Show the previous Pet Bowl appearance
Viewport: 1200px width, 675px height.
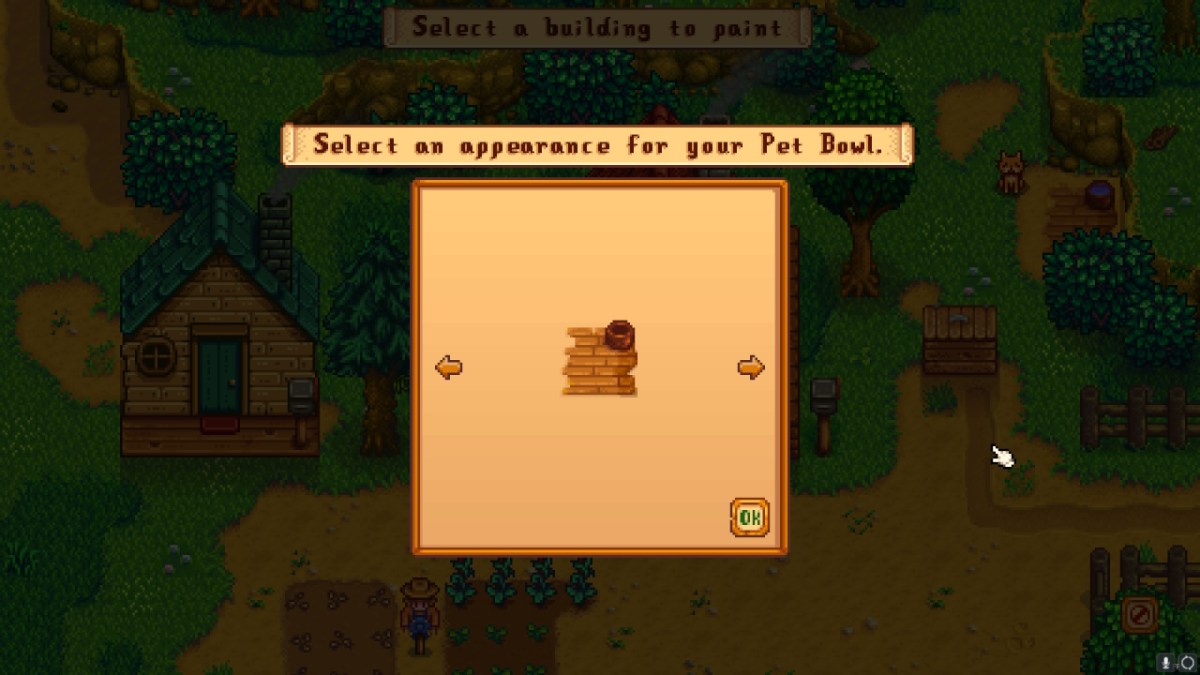448,368
